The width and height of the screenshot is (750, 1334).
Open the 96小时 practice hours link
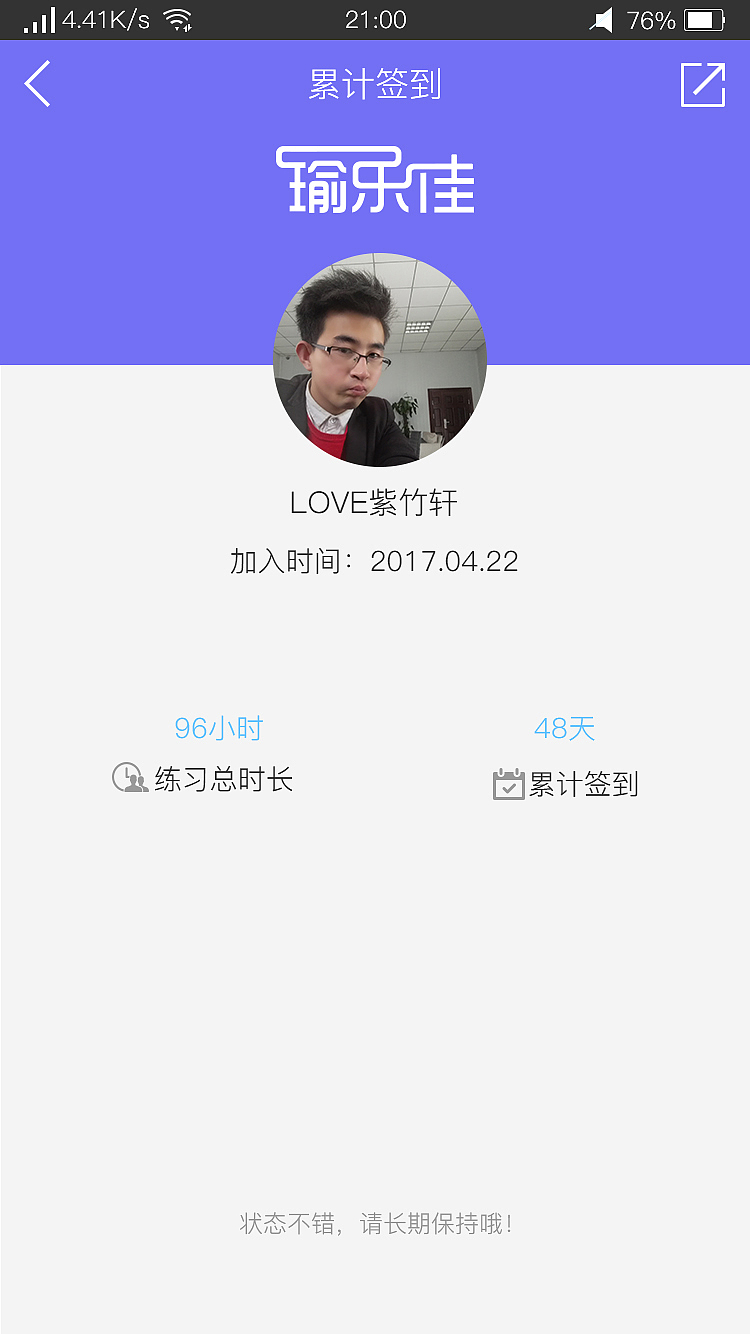pos(218,728)
